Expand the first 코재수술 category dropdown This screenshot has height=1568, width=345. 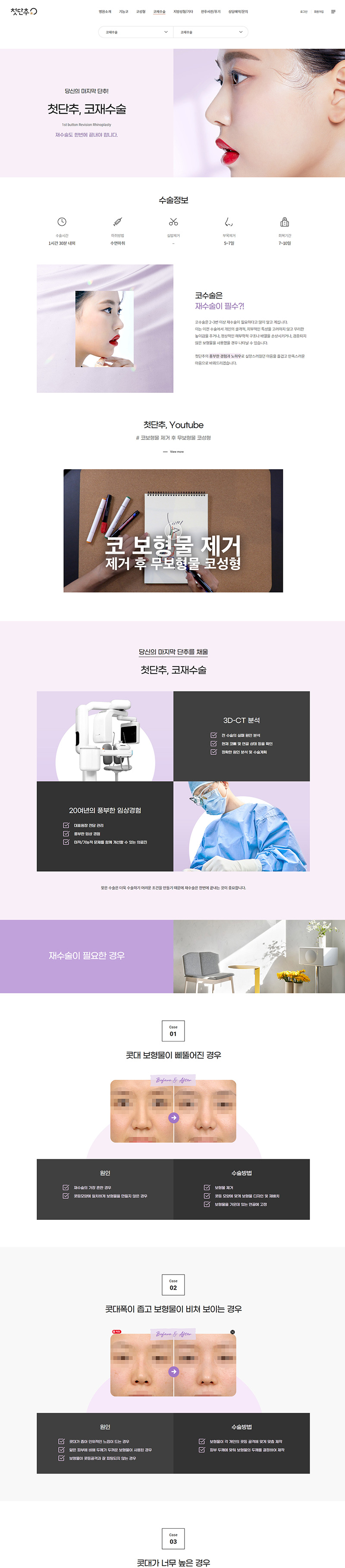coord(136,32)
